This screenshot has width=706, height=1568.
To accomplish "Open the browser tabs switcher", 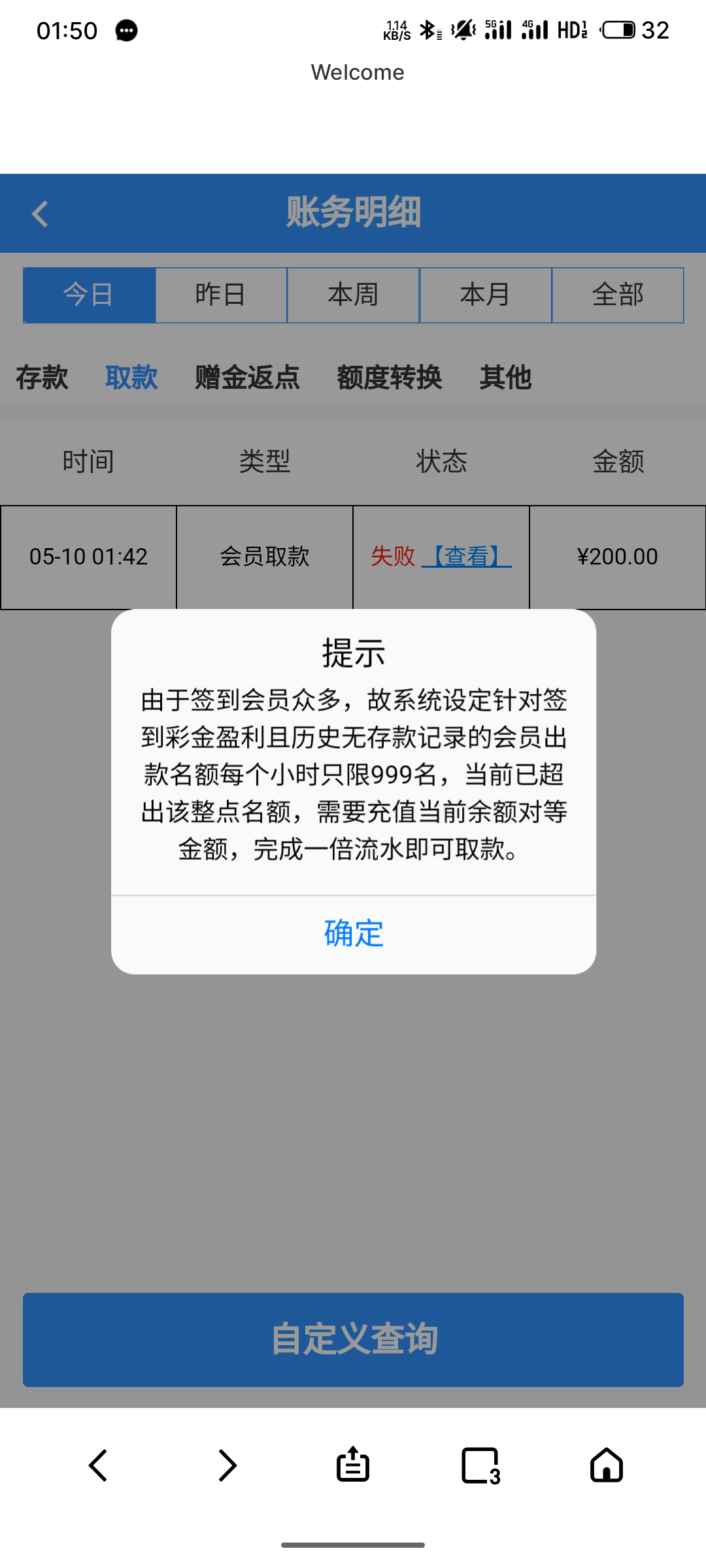I will (x=481, y=1465).
